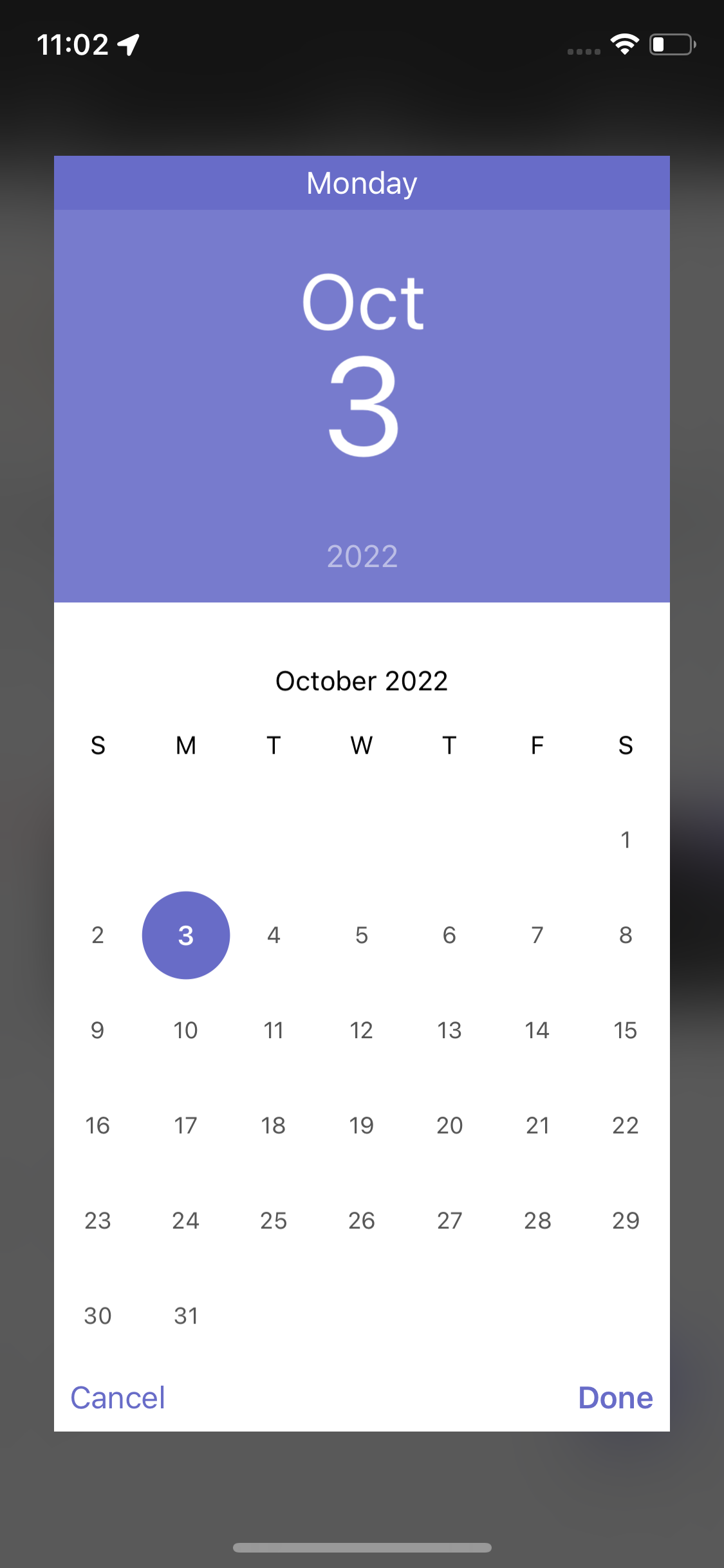
Task: Pick October 16
Action: click(98, 1126)
